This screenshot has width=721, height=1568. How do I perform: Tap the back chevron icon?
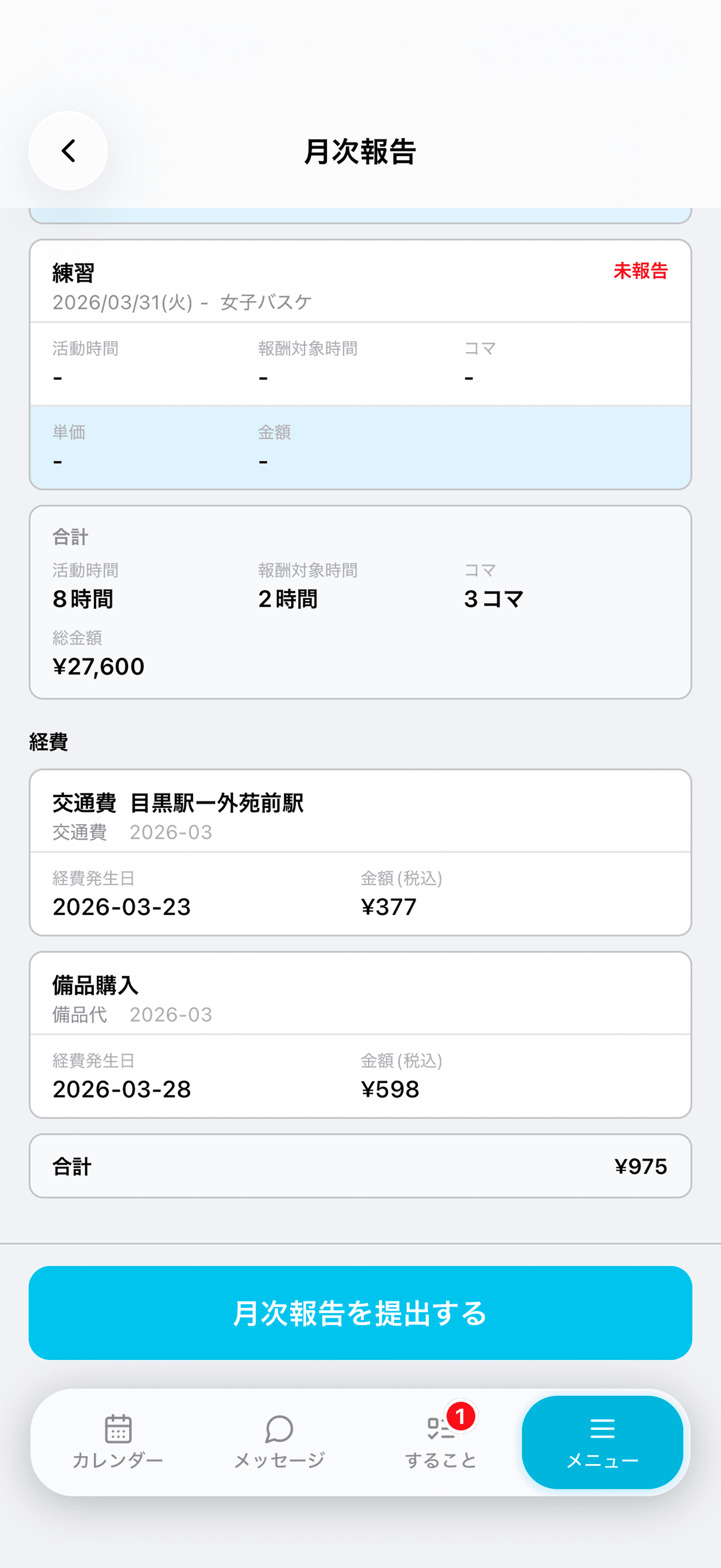67,151
